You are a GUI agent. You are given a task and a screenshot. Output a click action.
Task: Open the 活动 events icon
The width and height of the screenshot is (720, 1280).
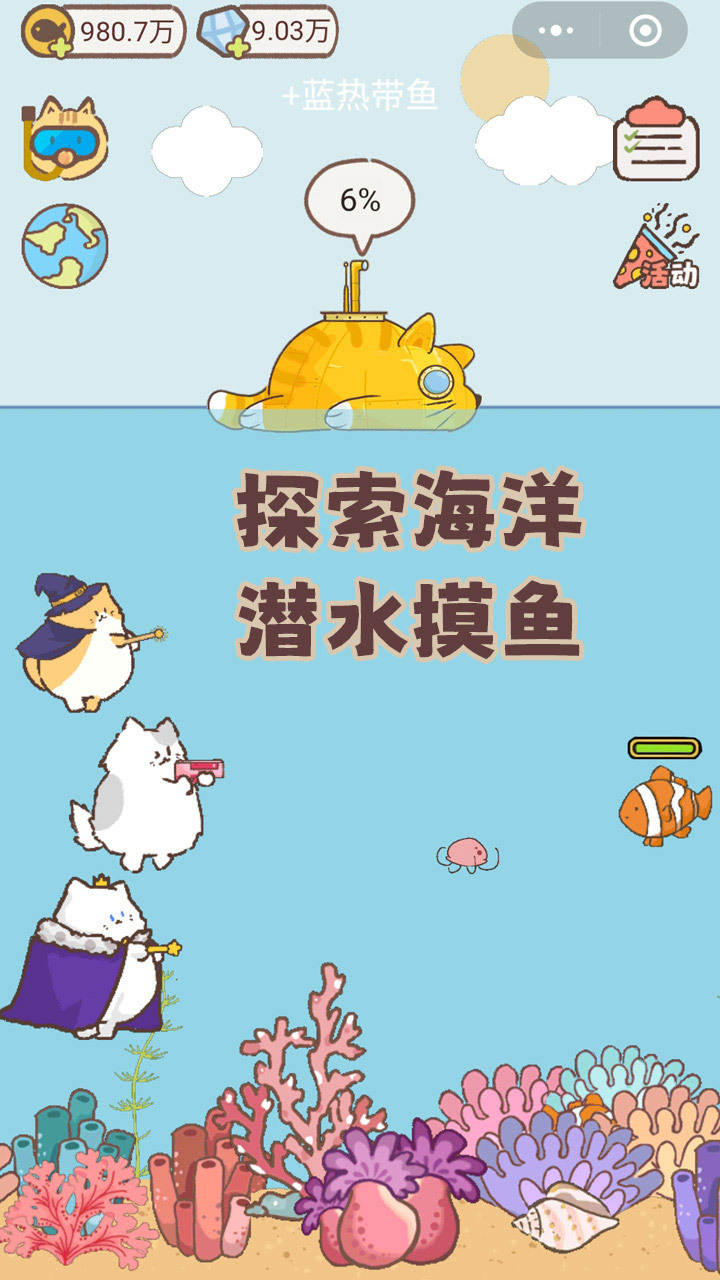tap(657, 250)
